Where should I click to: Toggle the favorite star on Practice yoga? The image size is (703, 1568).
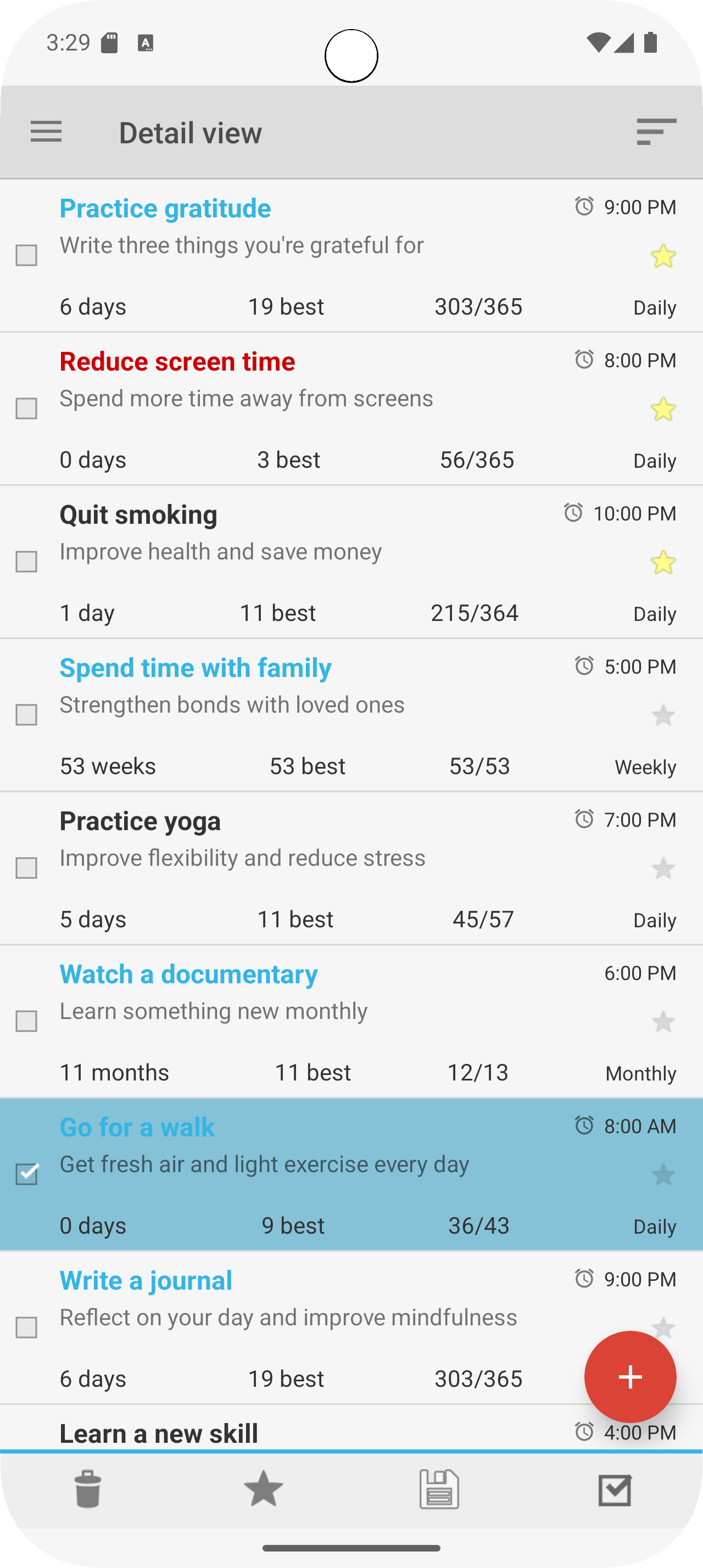[663, 869]
